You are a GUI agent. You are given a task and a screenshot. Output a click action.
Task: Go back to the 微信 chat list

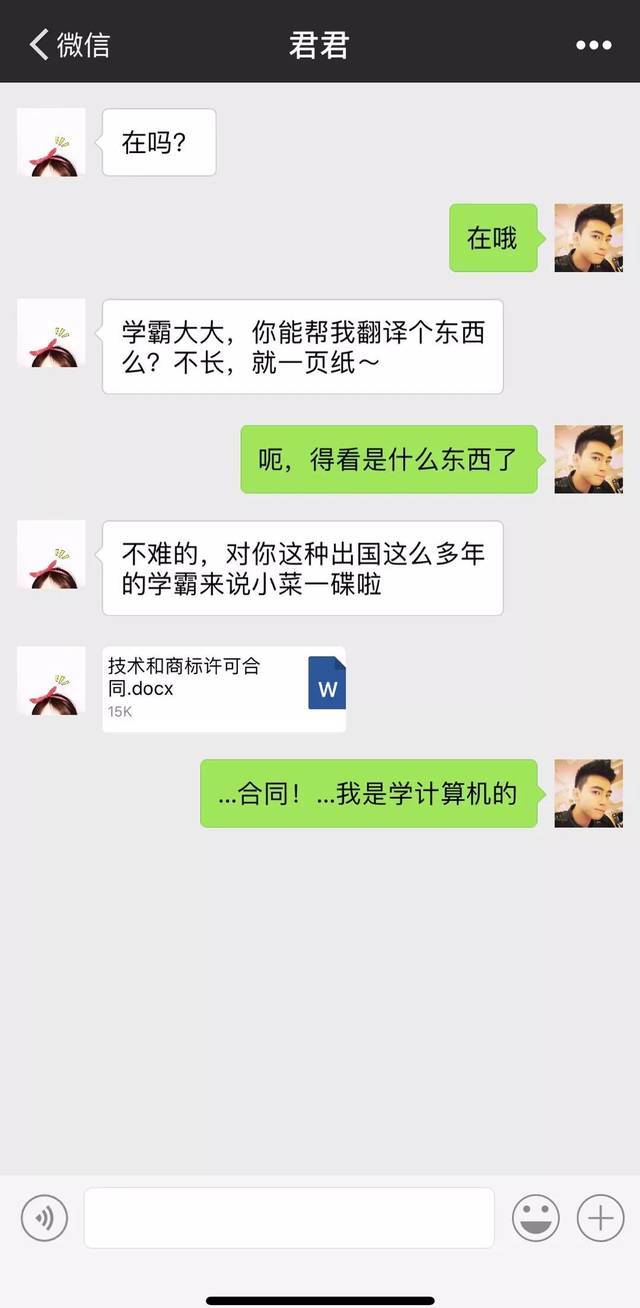[x=68, y=45]
